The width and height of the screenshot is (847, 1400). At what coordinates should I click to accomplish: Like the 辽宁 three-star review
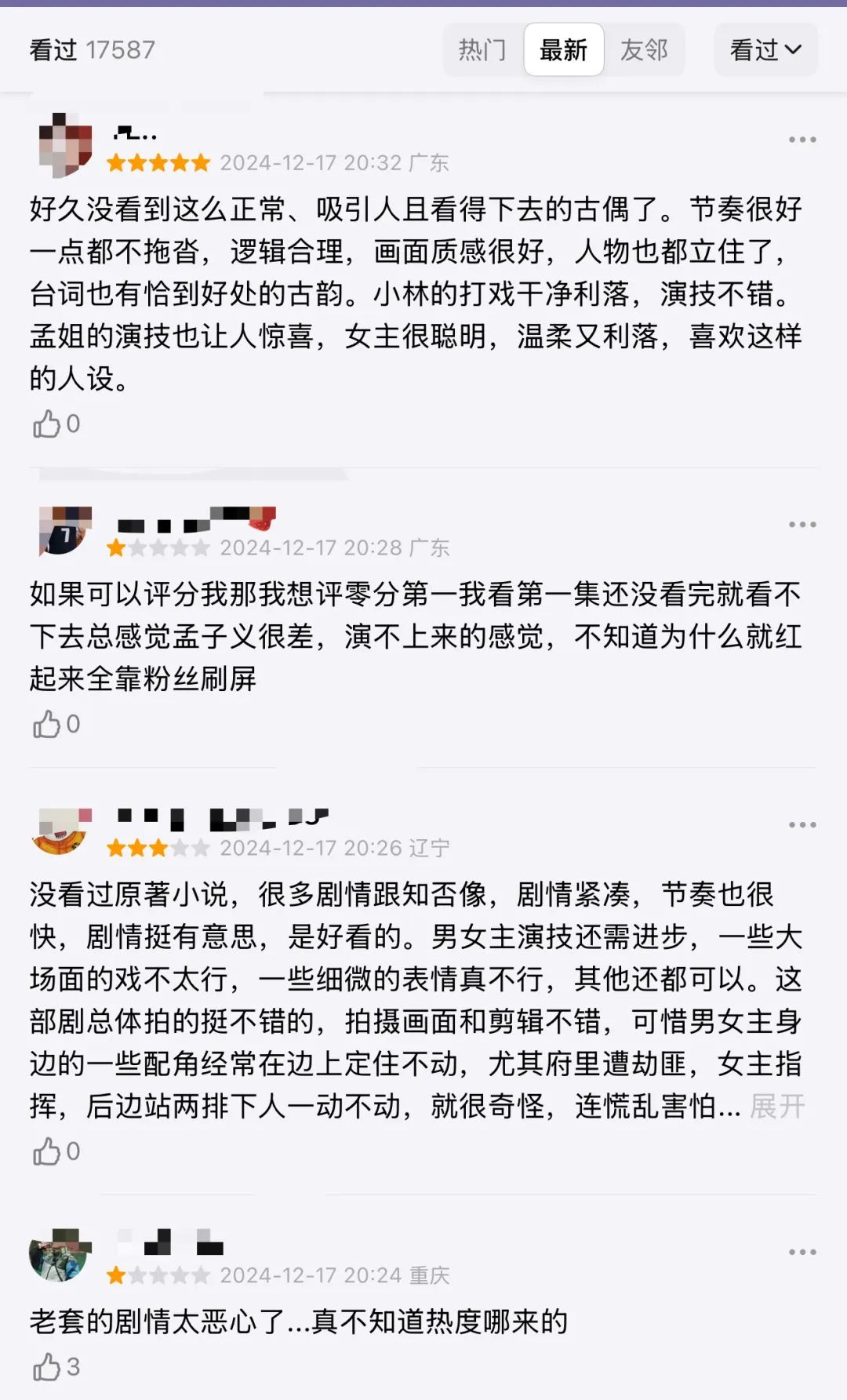(48, 1151)
